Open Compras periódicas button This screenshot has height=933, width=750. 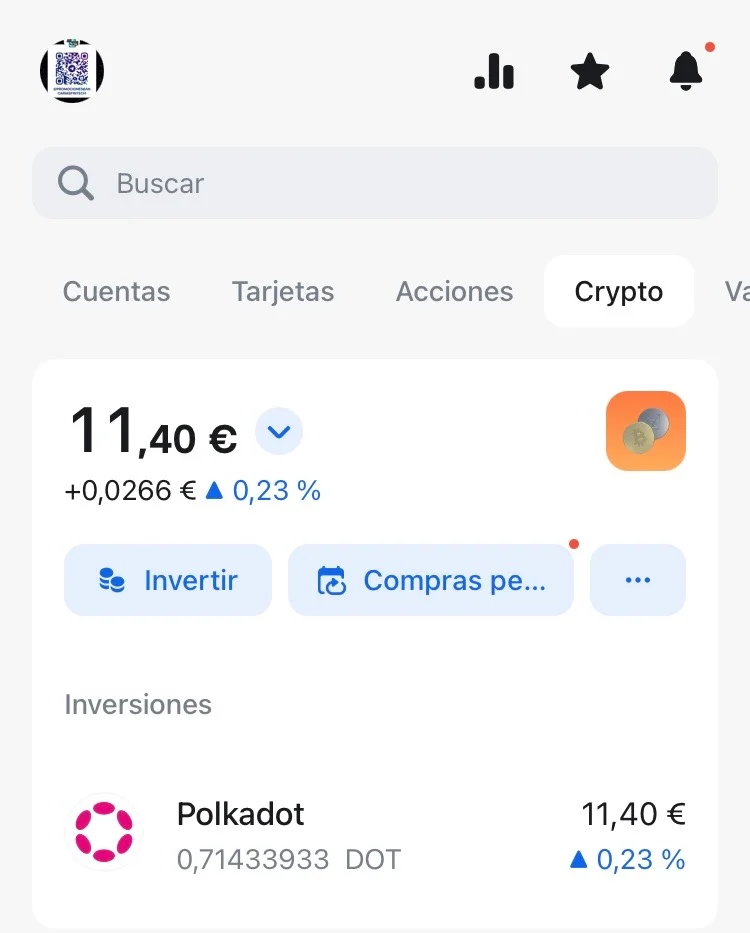coord(431,580)
